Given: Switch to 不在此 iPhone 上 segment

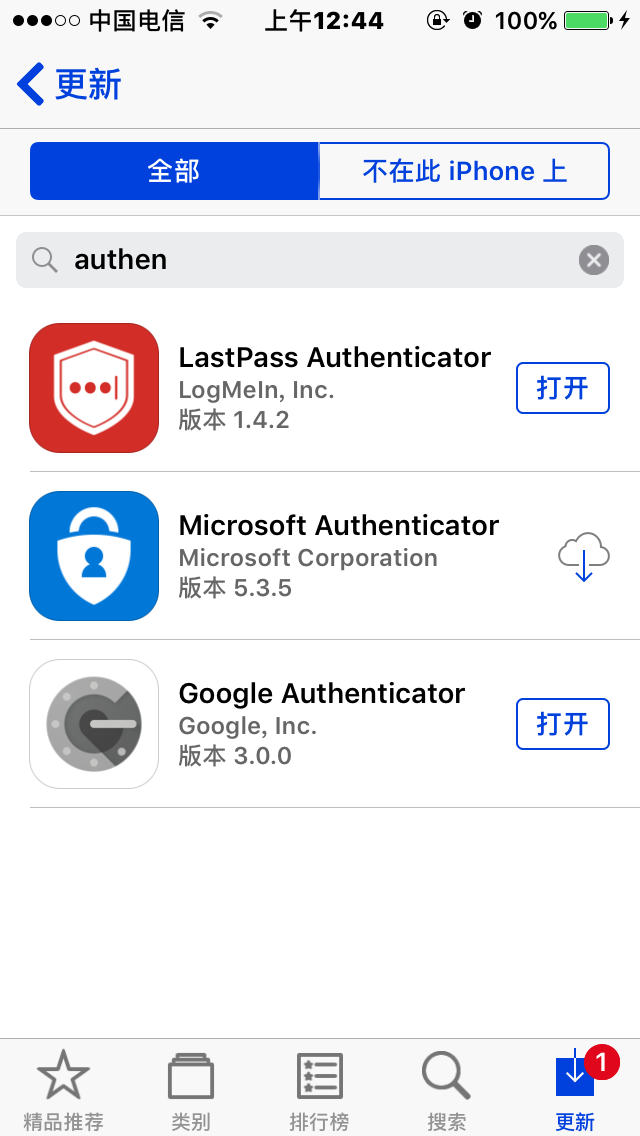Looking at the screenshot, I should pyautogui.click(x=464, y=171).
